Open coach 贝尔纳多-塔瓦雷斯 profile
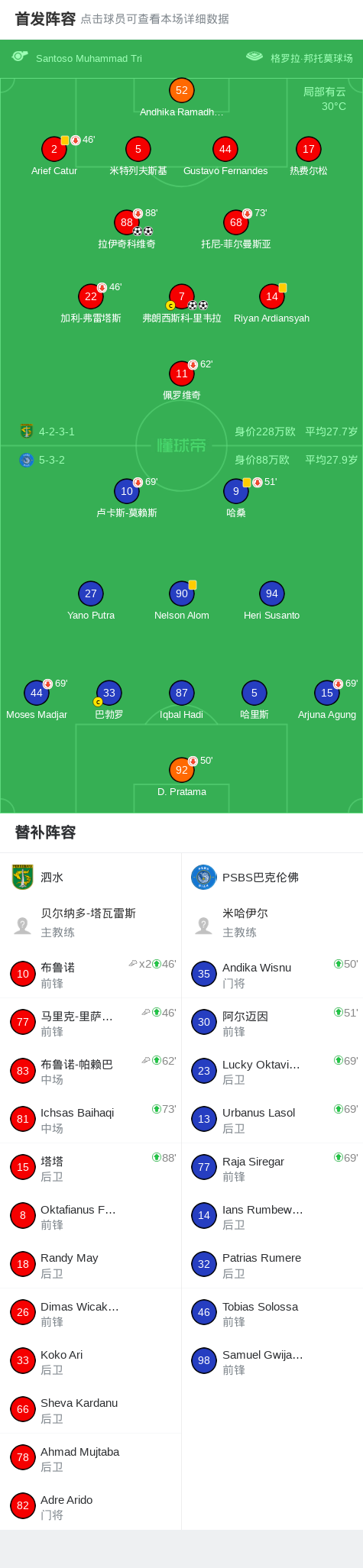This screenshot has width=363, height=1568. click(90, 923)
